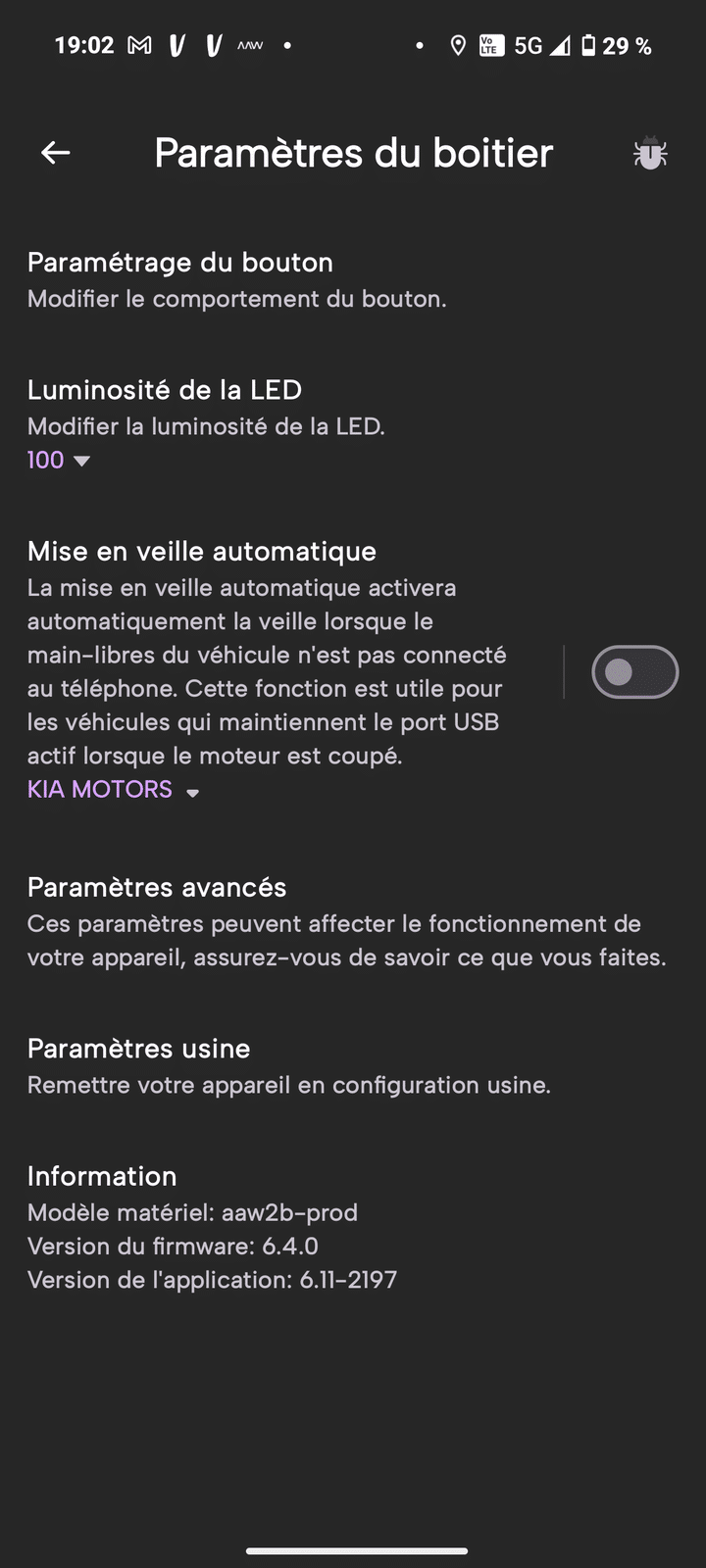Image resolution: width=706 pixels, height=1568 pixels.
Task: Expand the LED brightness 100 dropdown
Action: pos(59,460)
